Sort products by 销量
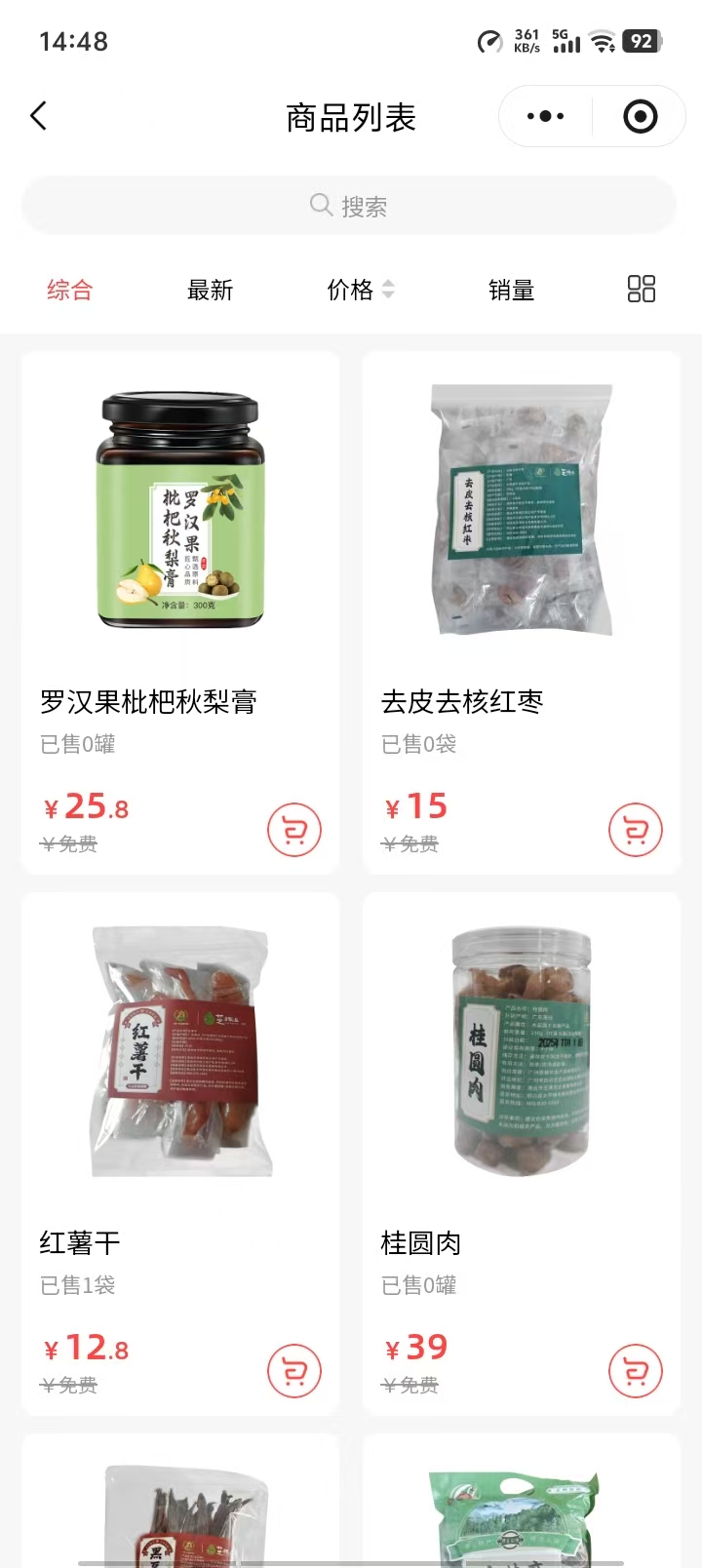Viewport: 702px width, 1568px height. pos(511,290)
